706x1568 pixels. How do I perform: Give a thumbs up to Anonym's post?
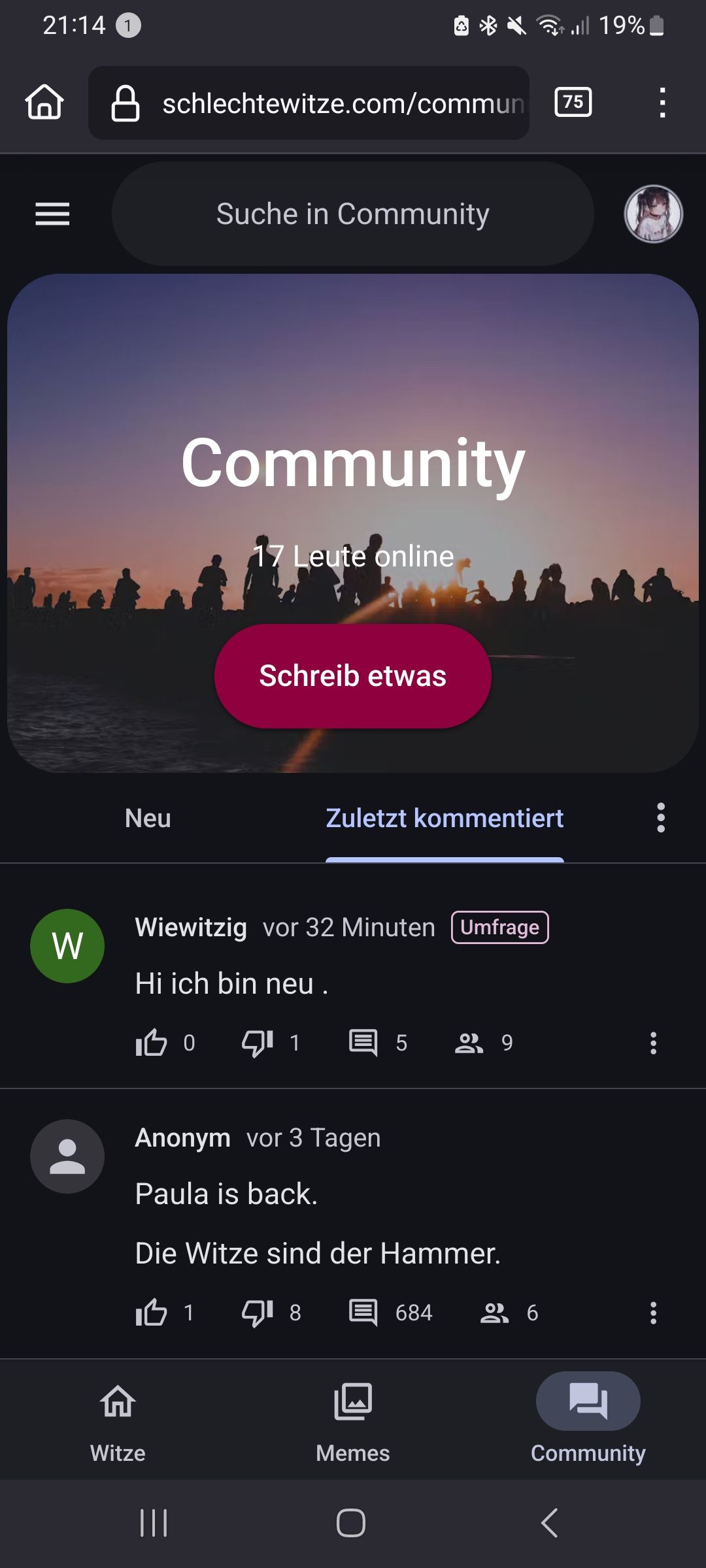tap(152, 1313)
